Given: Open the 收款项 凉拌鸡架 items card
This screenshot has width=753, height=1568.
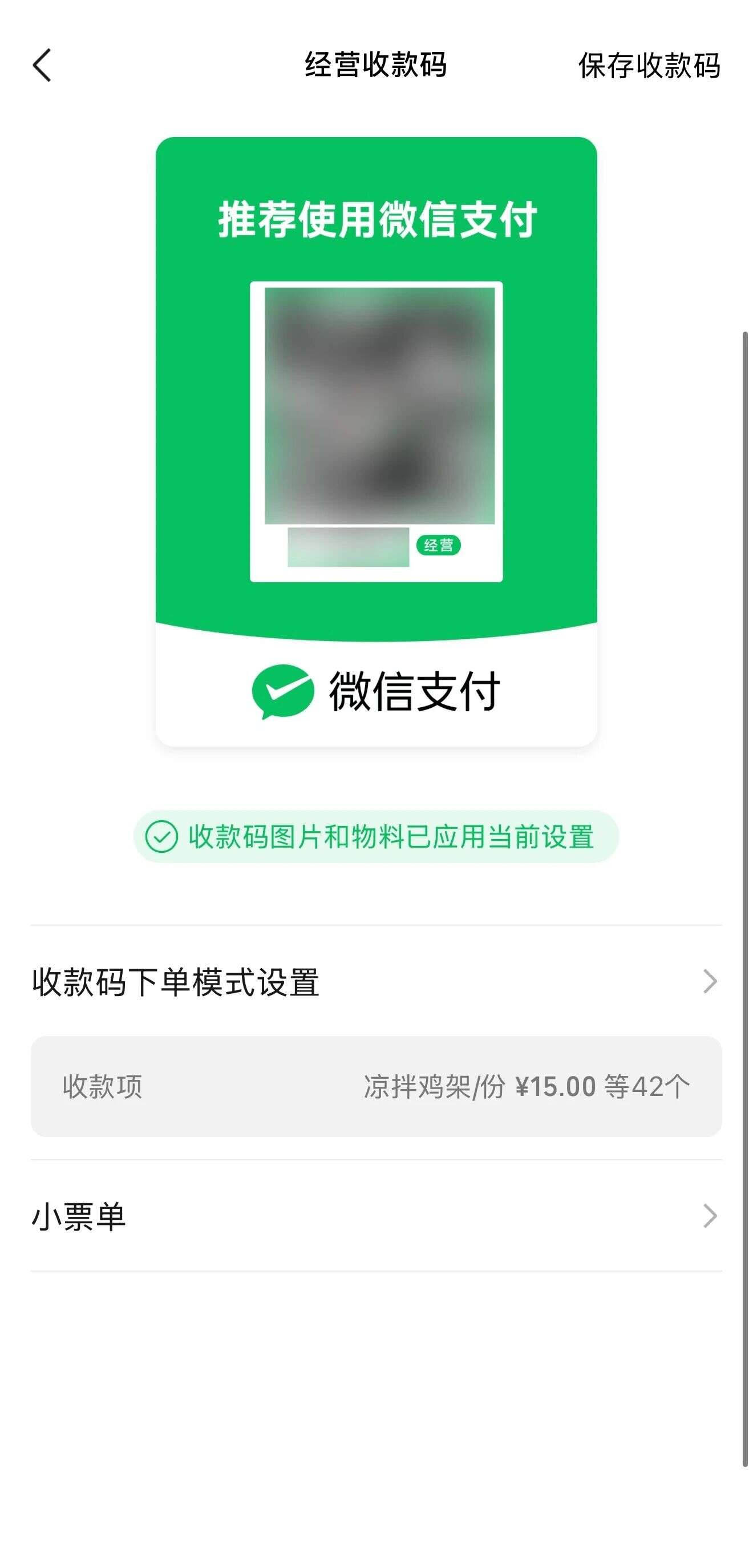Looking at the screenshot, I should click(375, 1086).
